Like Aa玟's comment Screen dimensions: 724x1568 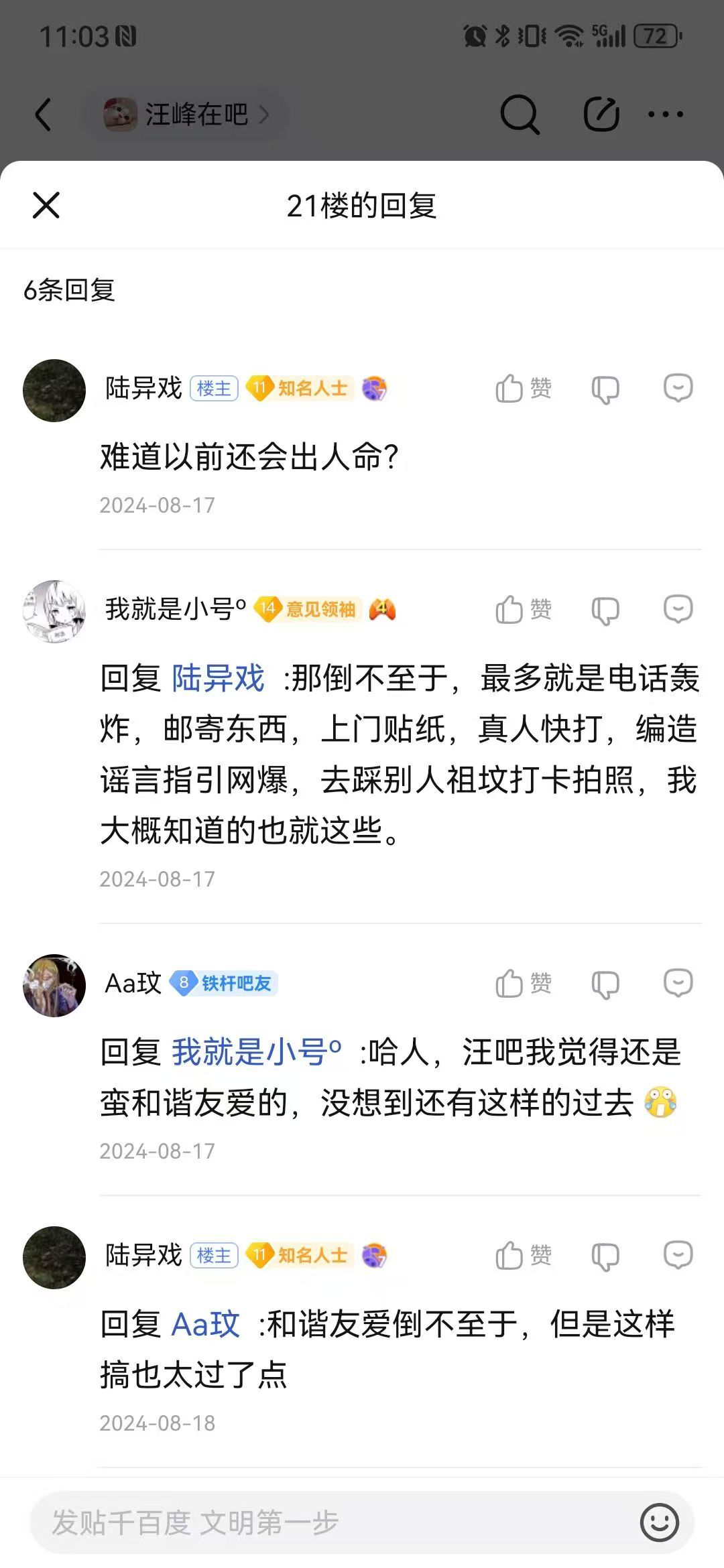click(524, 983)
